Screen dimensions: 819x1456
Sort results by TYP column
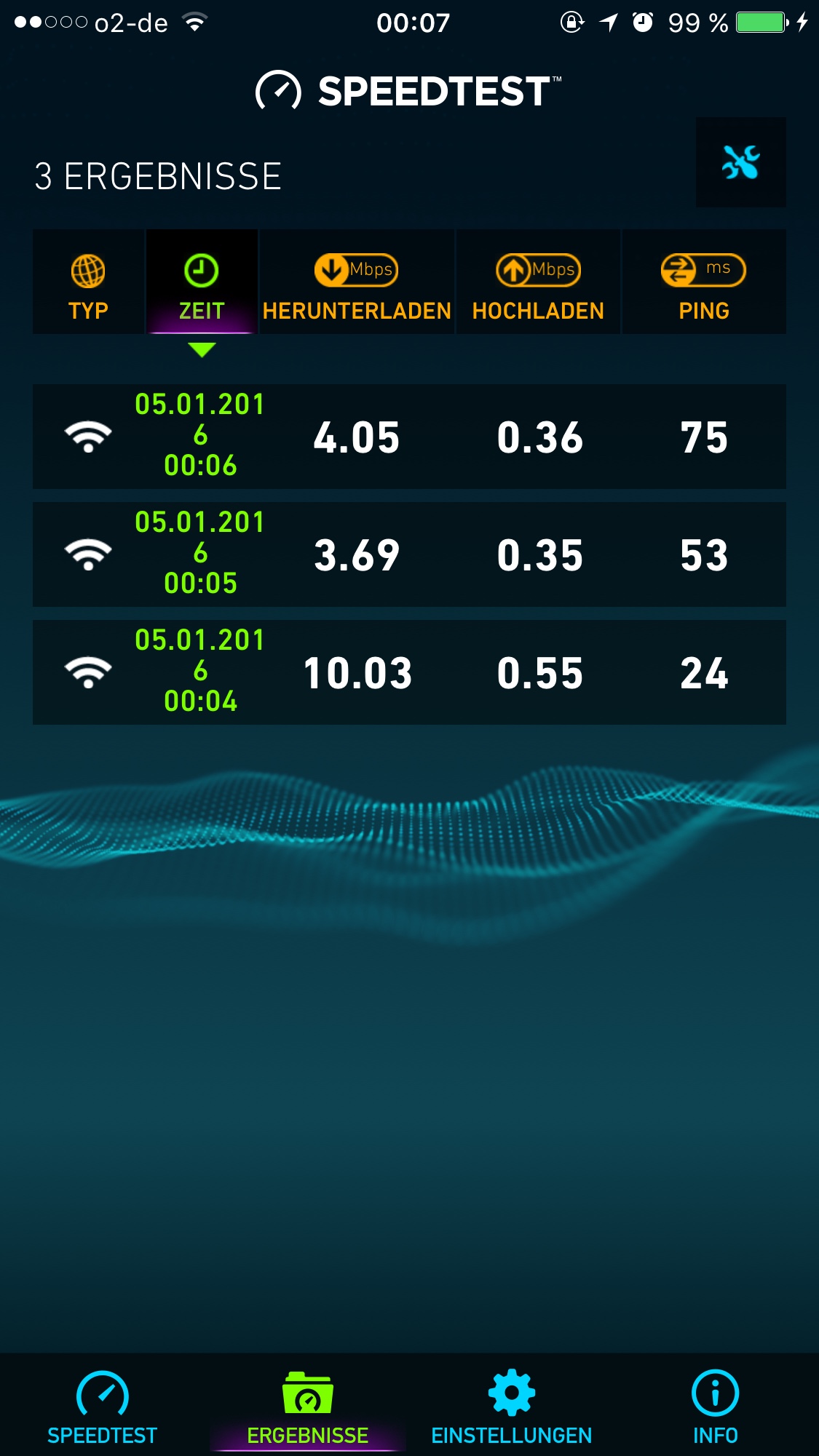coord(88,284)
